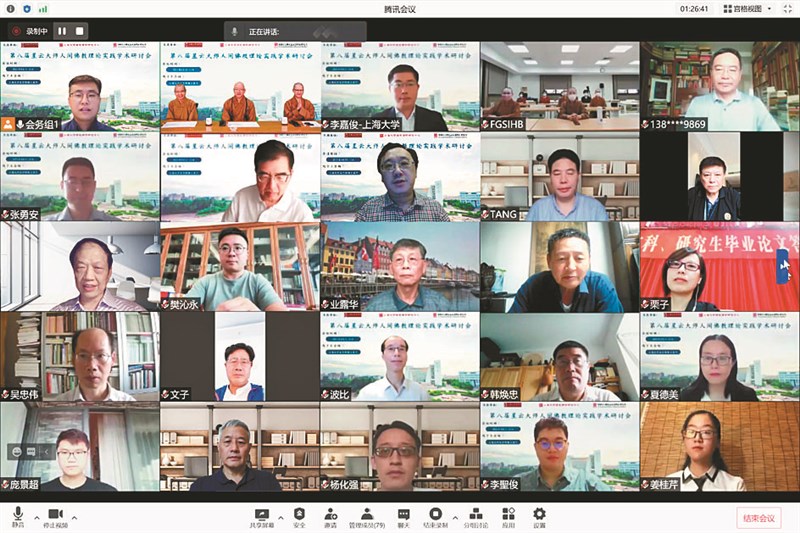Mute the microphone (静音)
Viewport: 800px width, 533px height.
pyautogui.click(x=17, y=516)
